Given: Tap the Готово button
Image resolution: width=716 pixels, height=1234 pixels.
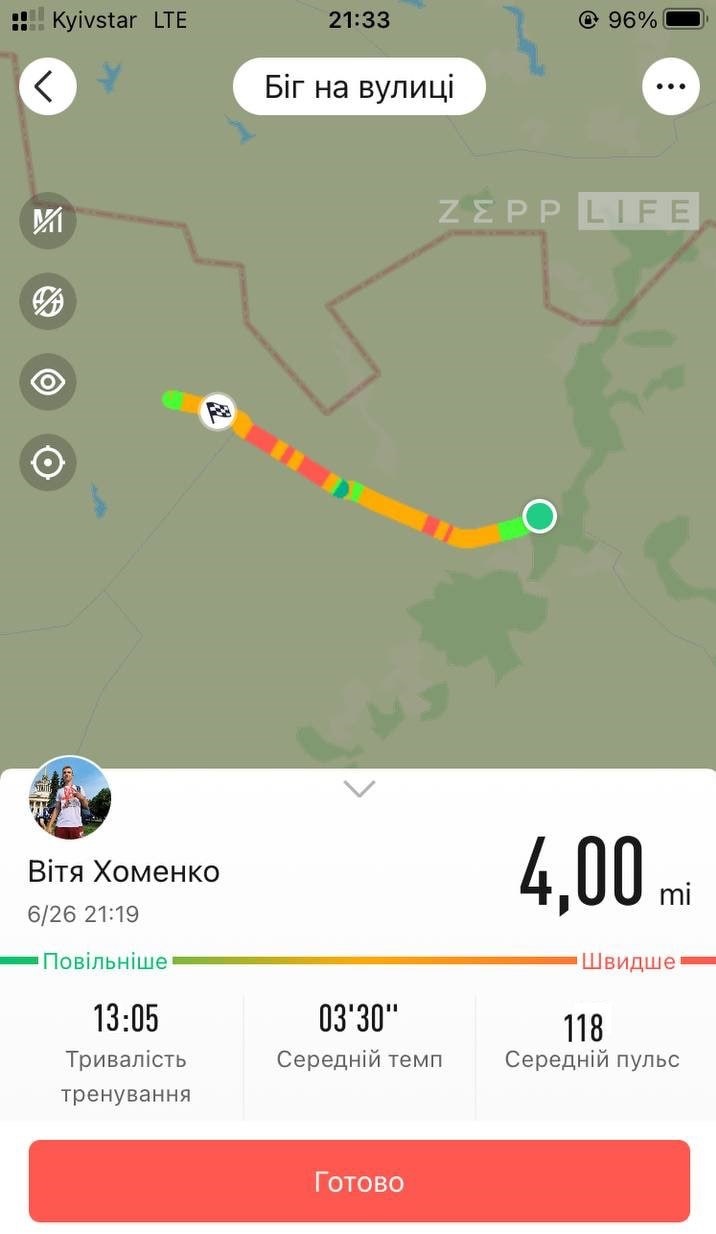Looking at the screenshot, I should [x=358, y=1181].
